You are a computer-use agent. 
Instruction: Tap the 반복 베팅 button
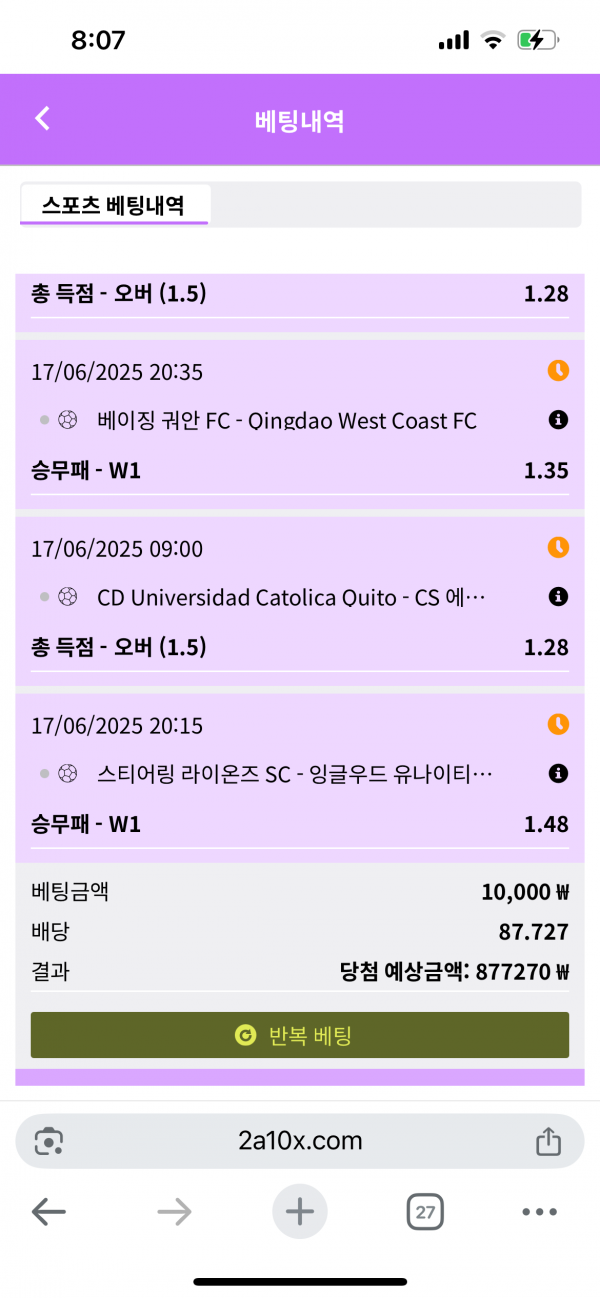tap(300, 1035)
